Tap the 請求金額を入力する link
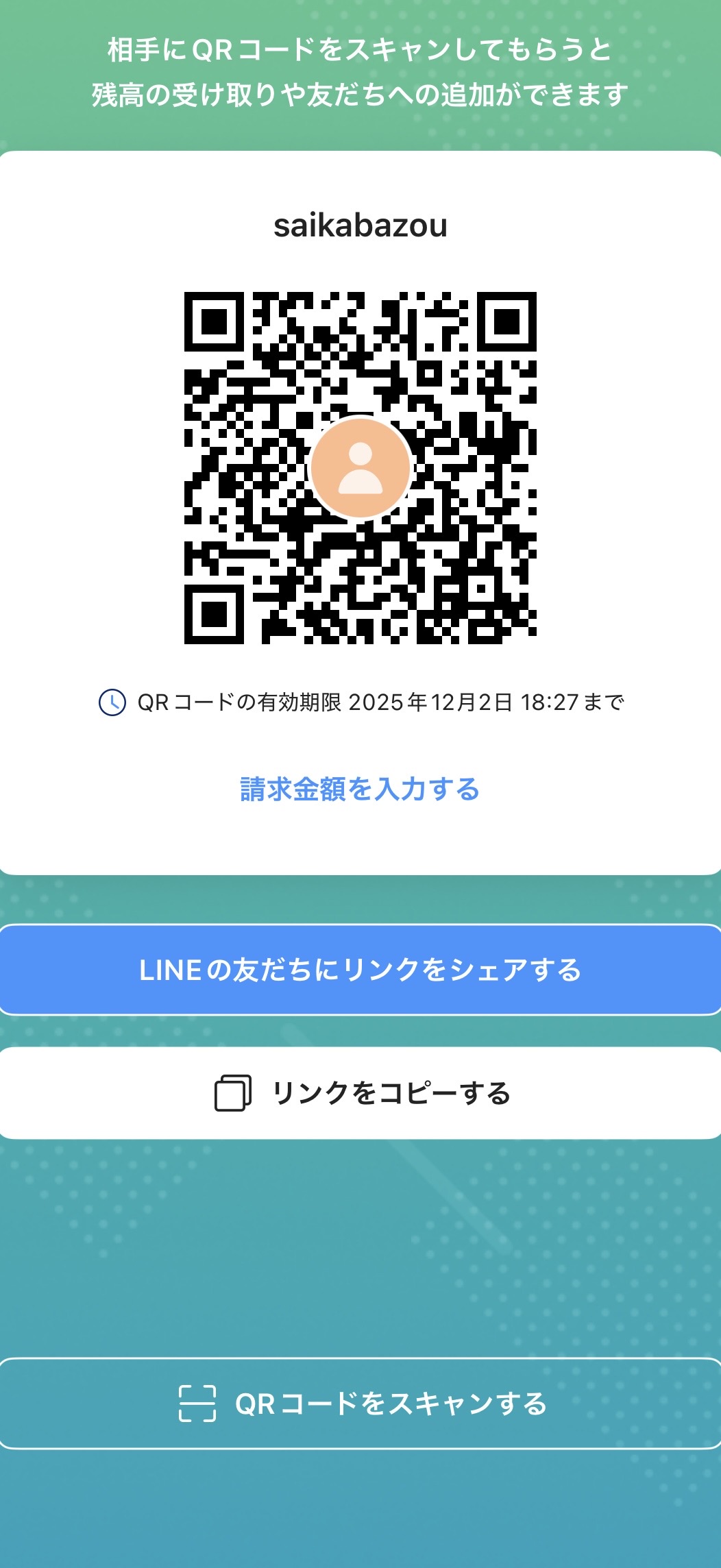Viewport: 721px width, 1568px height. pyautogui.click(x=360, y=789)
